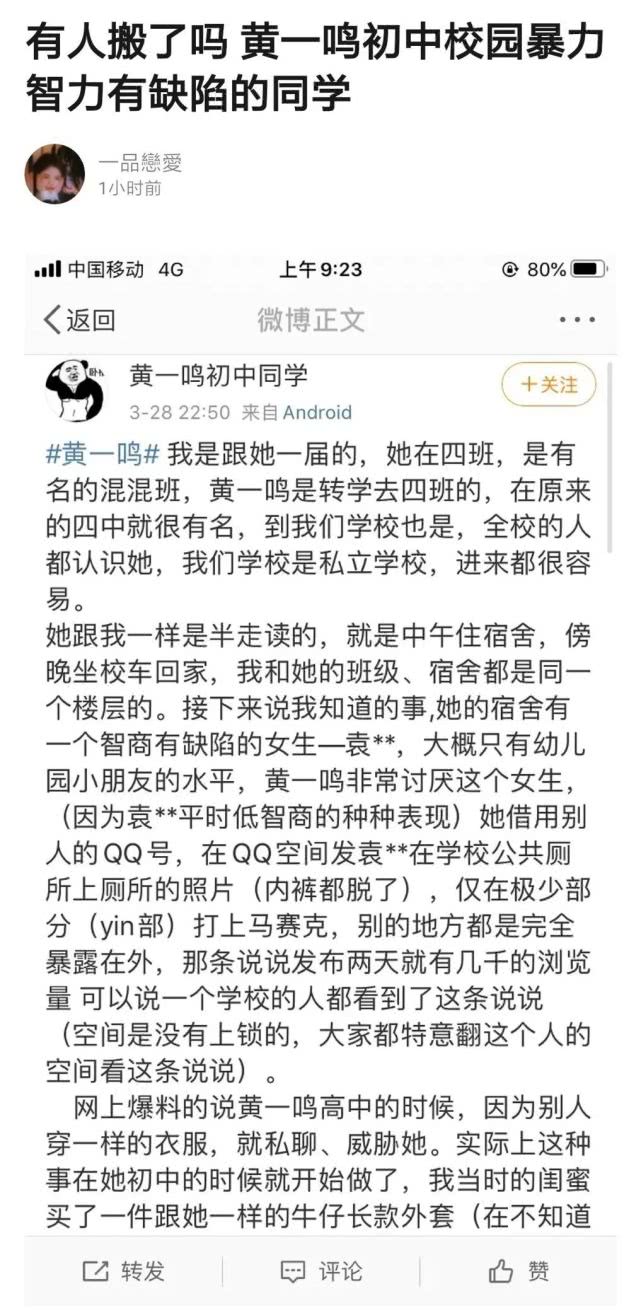Open the profile picture of 一品戀愛
Viewport: 641px width, 1313px height.
(55, 174)
